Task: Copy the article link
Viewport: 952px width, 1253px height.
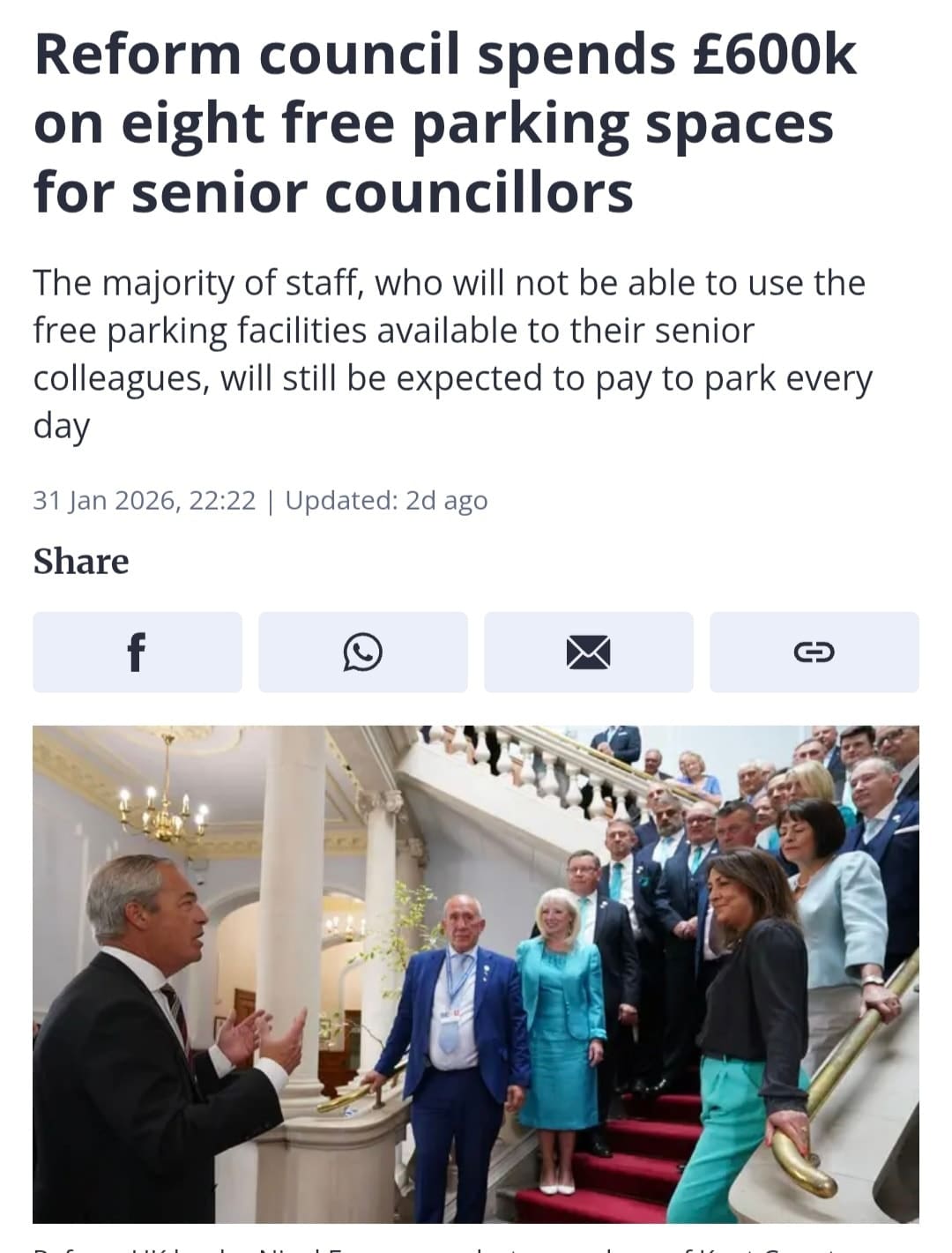Action: point(814,653)
